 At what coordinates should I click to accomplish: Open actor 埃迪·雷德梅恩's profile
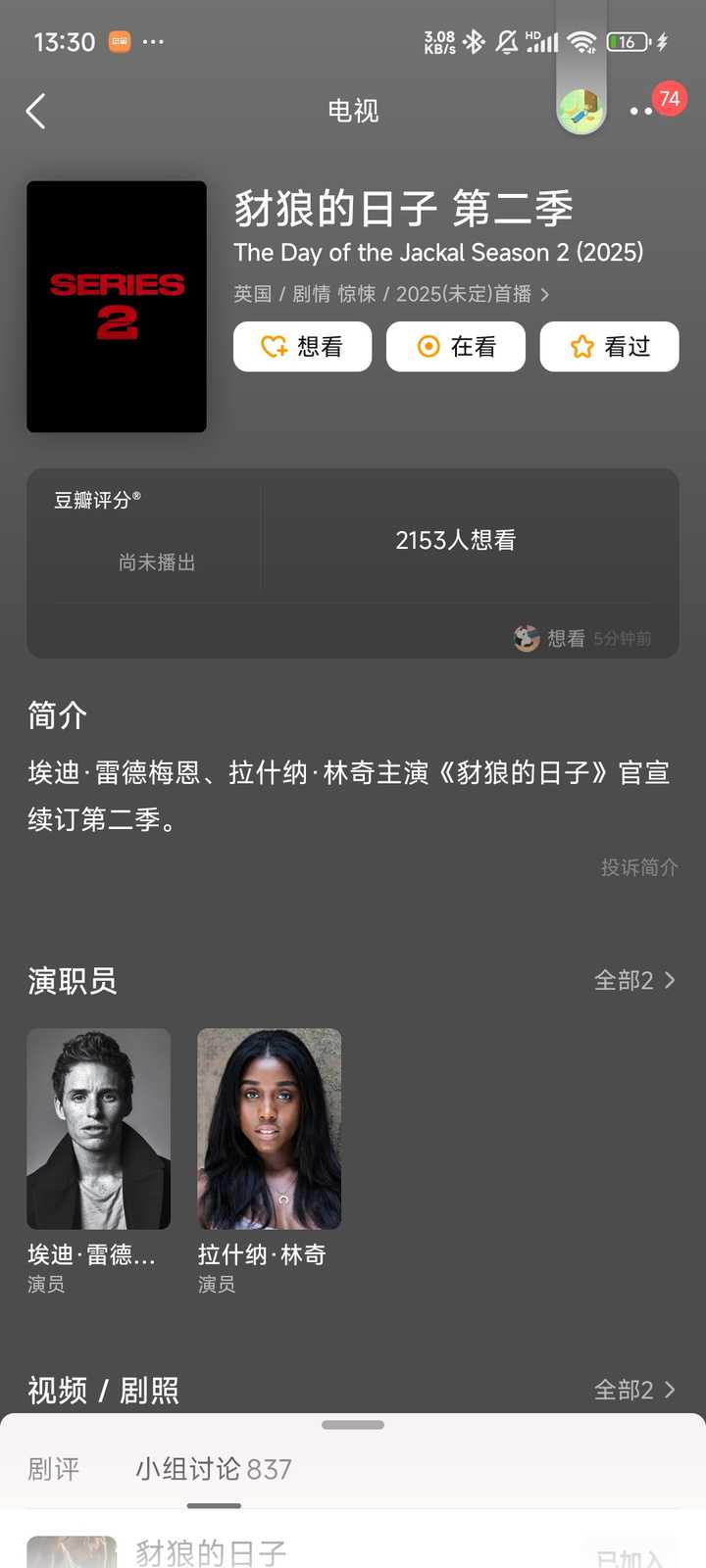coord(98,1161)
